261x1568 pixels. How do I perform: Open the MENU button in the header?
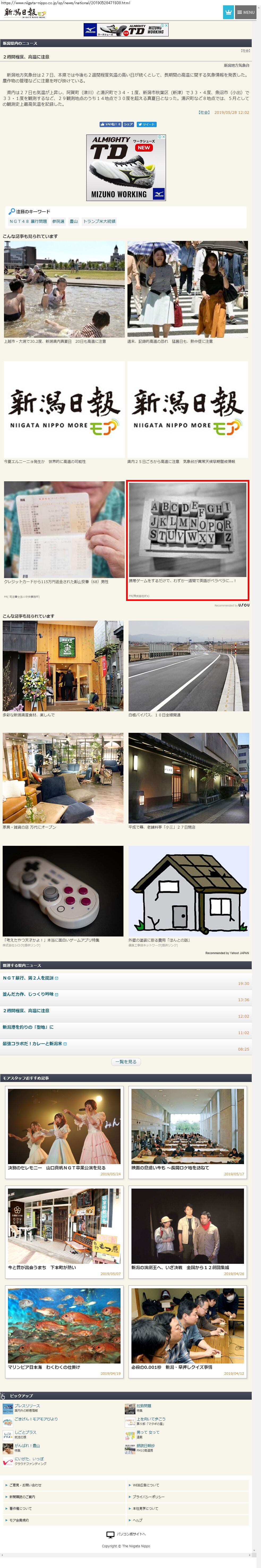246,12
